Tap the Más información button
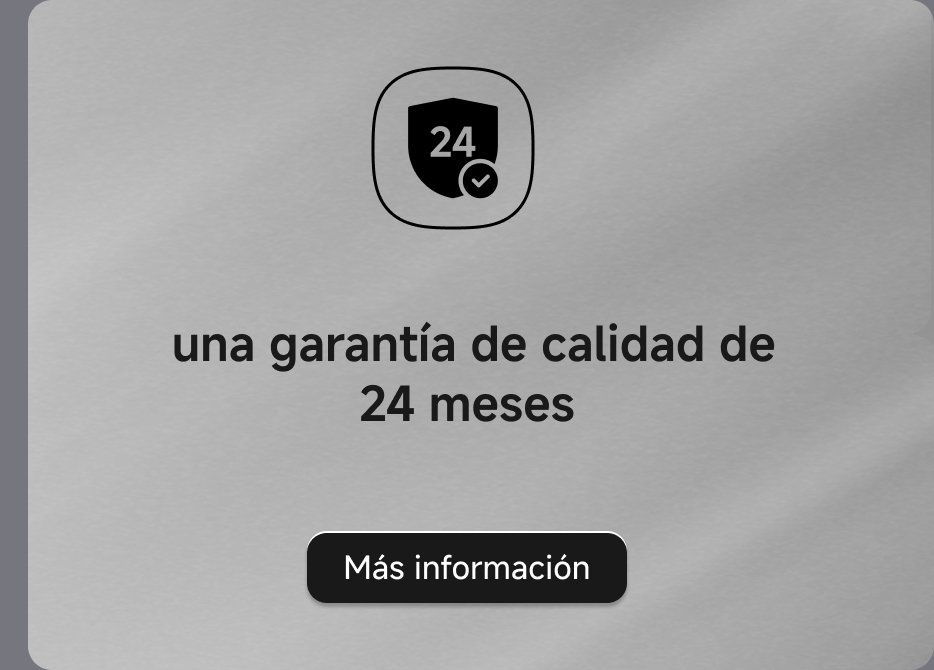 466,567
